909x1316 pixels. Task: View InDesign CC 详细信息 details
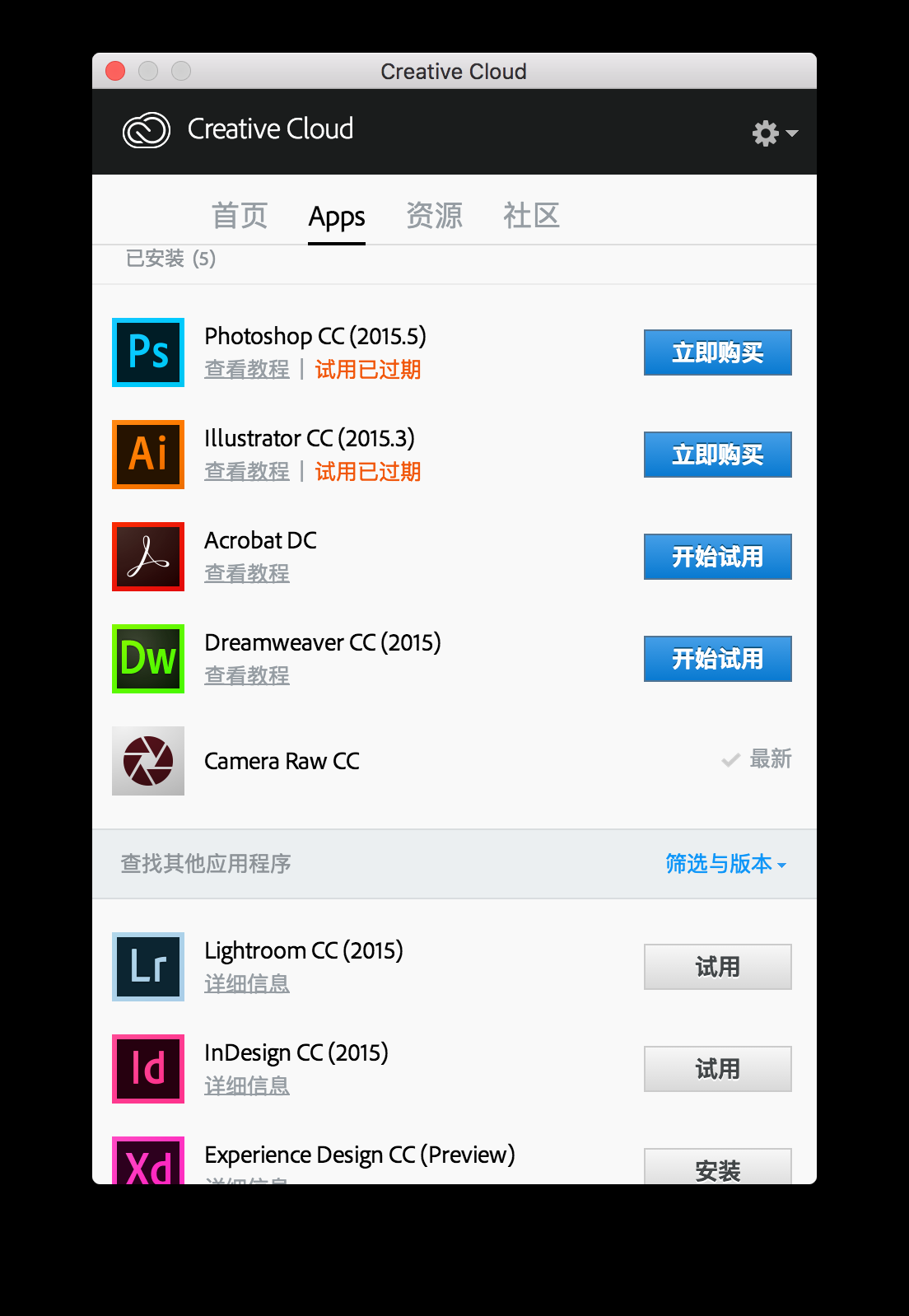(247, 1086)
